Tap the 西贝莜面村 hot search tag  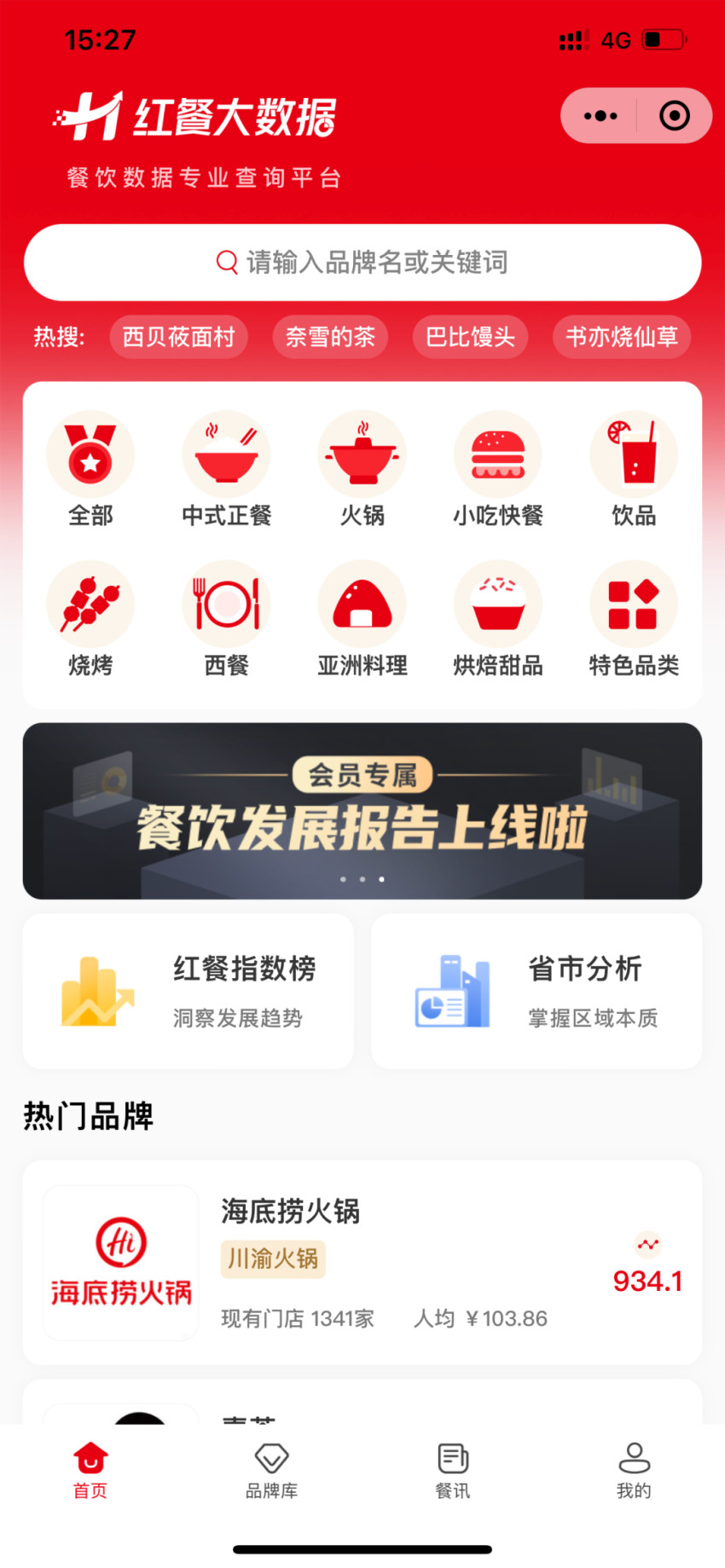pyautogui.click(x=178, y=337)
